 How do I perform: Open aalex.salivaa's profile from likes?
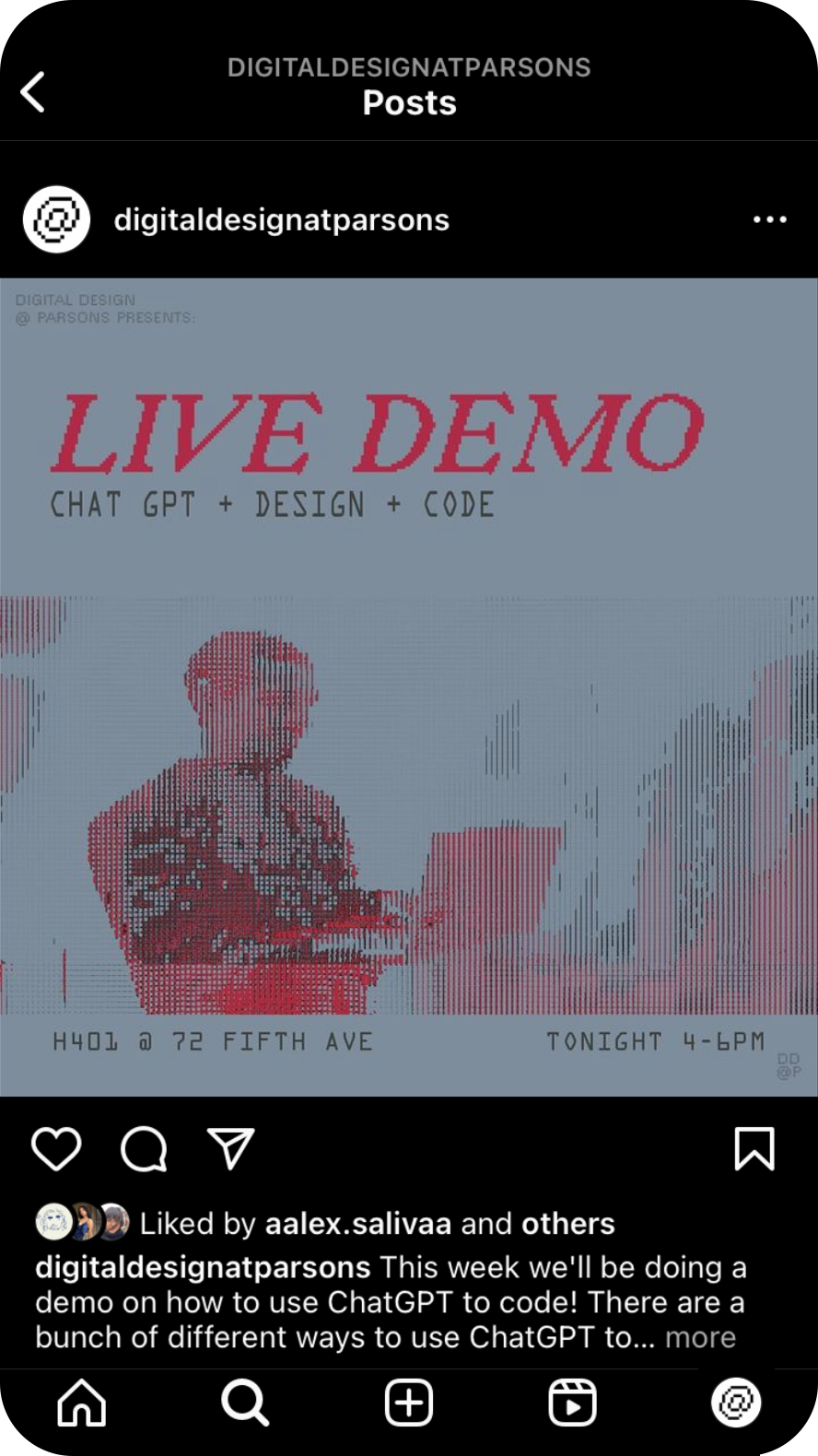pyautogui.click(x=358, y=1224)
